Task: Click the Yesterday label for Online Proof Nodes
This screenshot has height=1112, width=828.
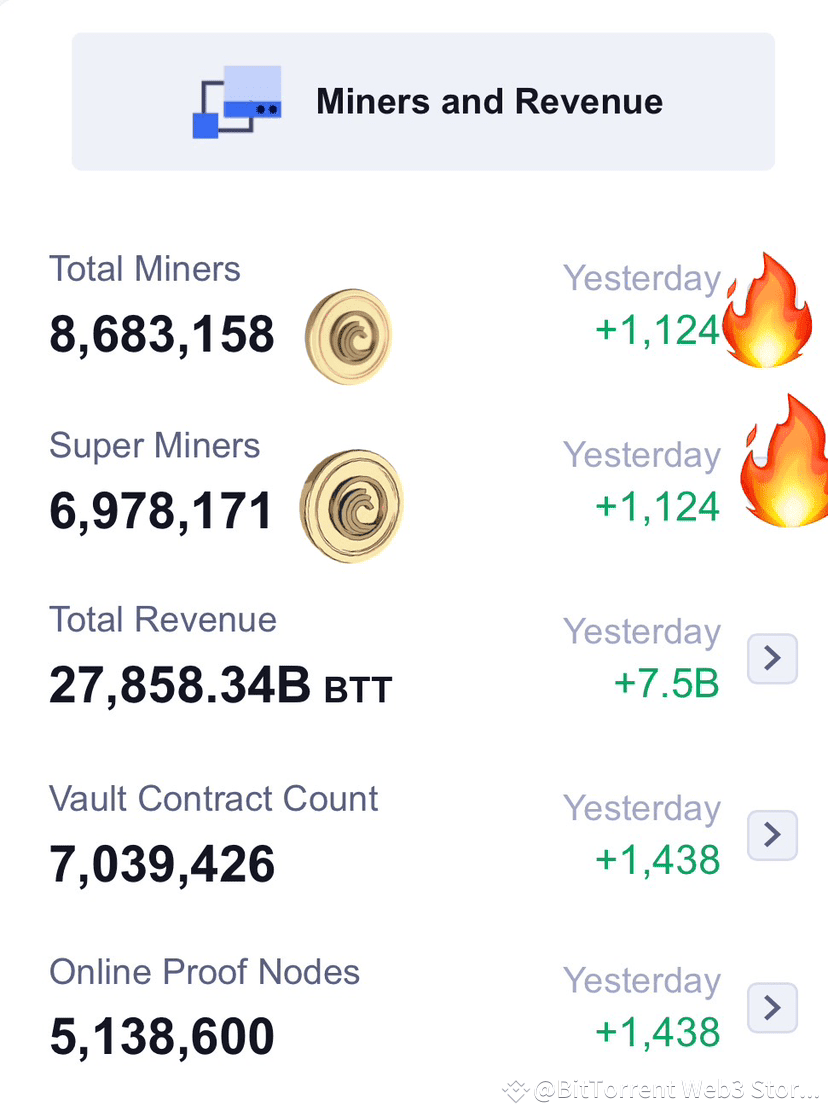Action: tap(642, 981)
